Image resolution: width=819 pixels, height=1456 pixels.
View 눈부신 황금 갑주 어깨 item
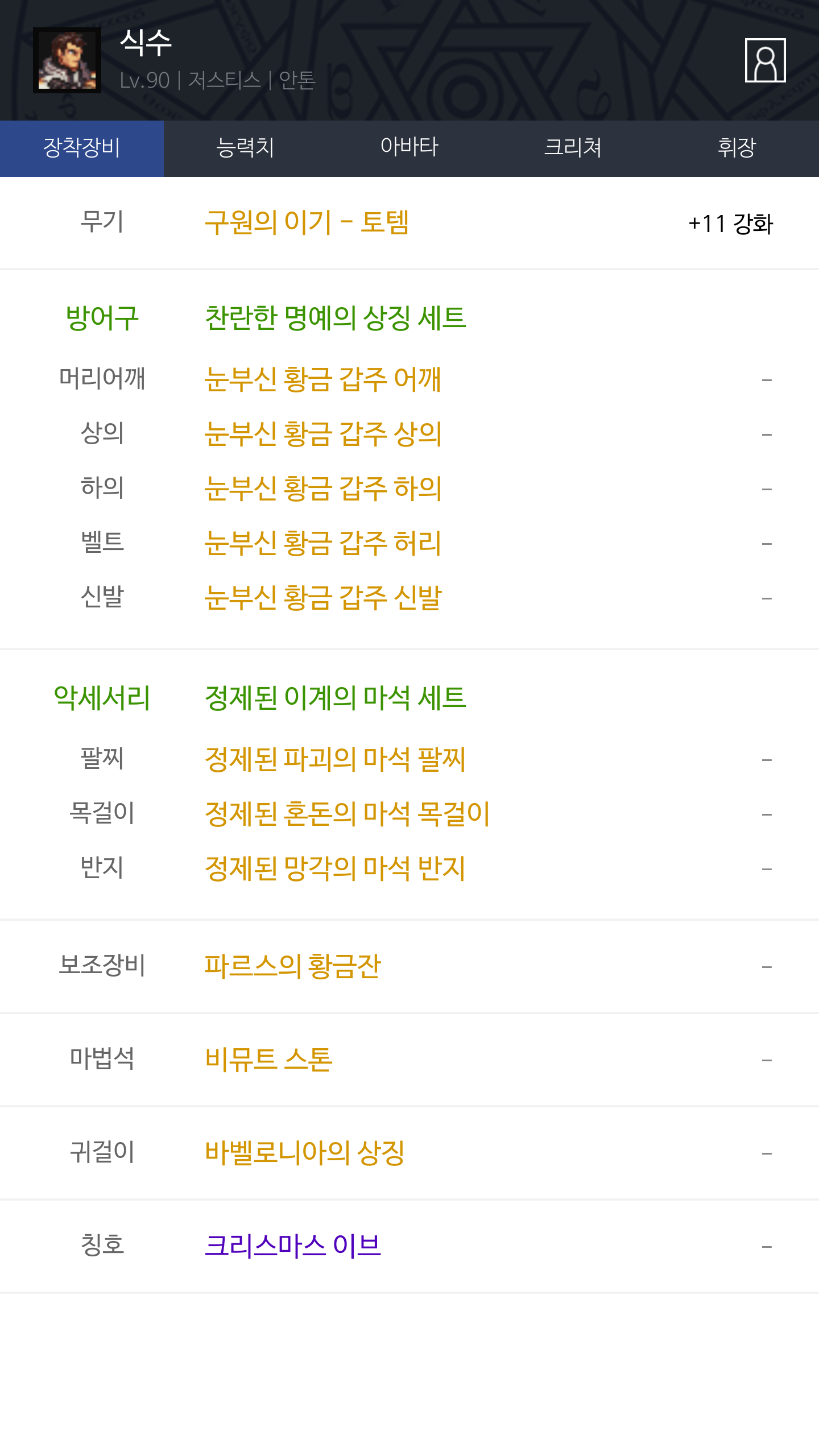point(322,379)
